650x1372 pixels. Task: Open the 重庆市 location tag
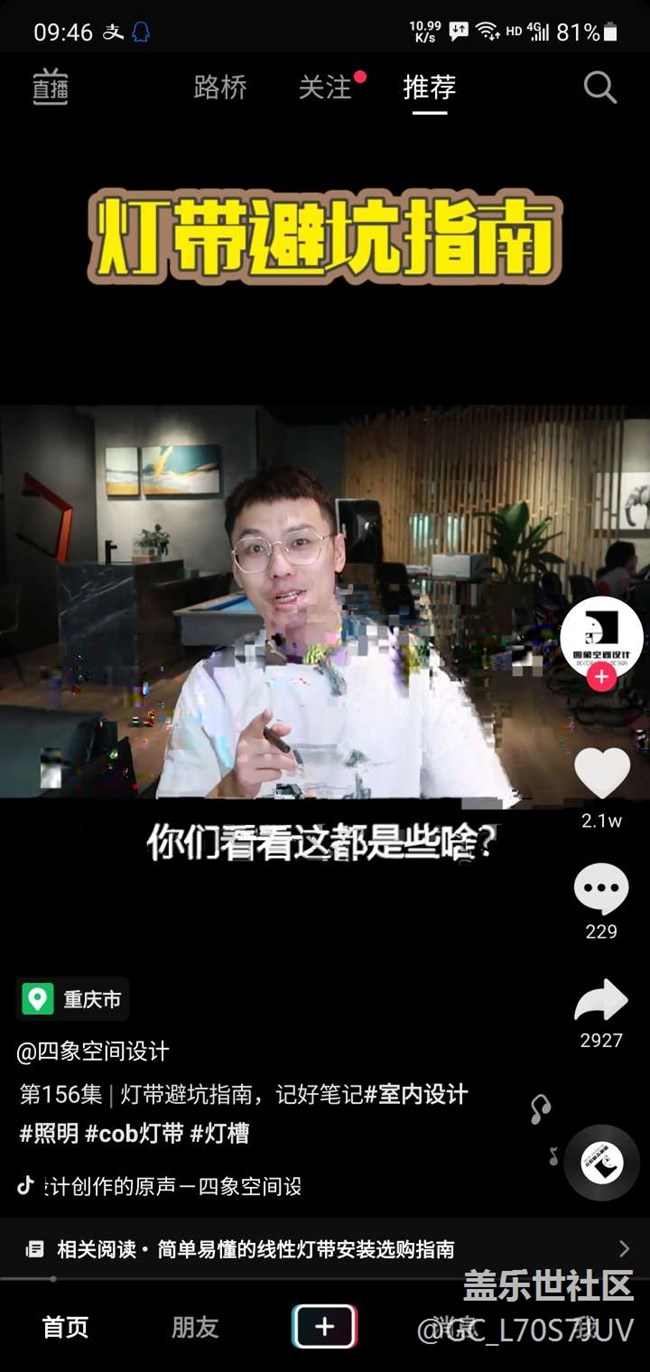(x=74, y=998)
